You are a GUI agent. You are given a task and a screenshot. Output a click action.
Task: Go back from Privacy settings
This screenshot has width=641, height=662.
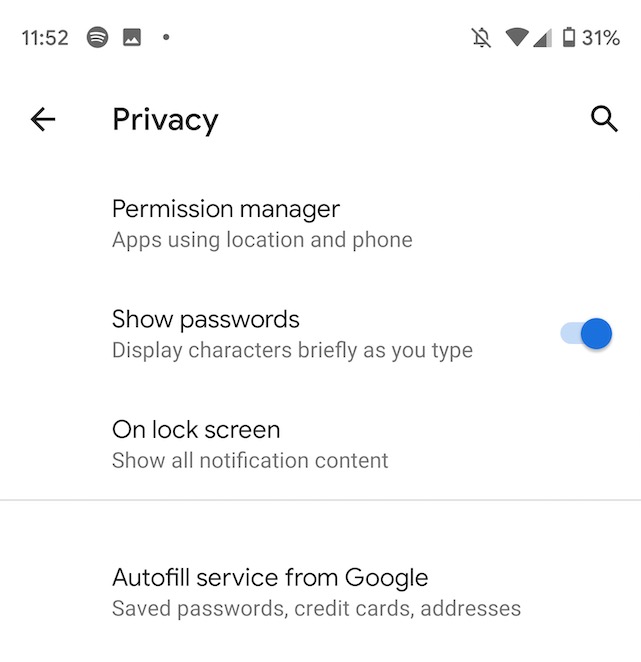[x=43, y=120]
